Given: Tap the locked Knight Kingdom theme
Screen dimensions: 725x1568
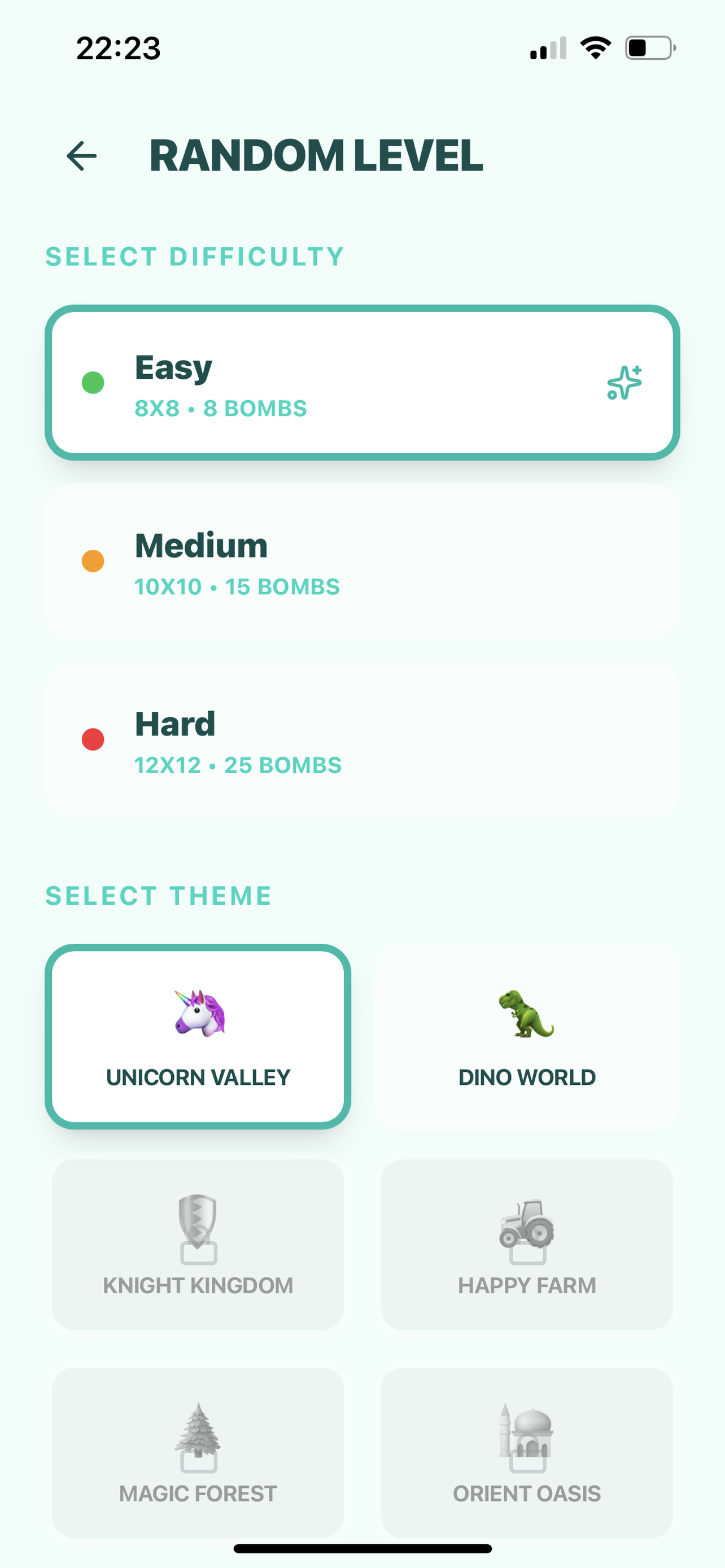Looking at the screenshot, I should pos(198,1244).
